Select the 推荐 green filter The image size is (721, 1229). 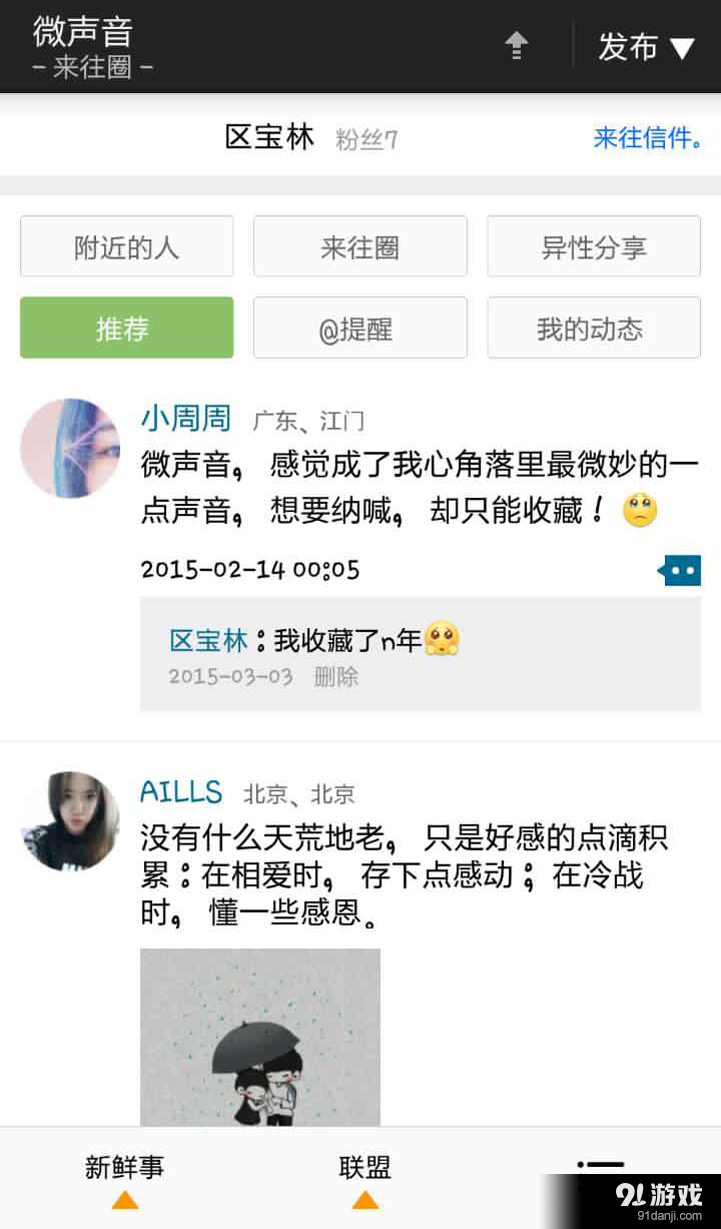click(126, 327)
